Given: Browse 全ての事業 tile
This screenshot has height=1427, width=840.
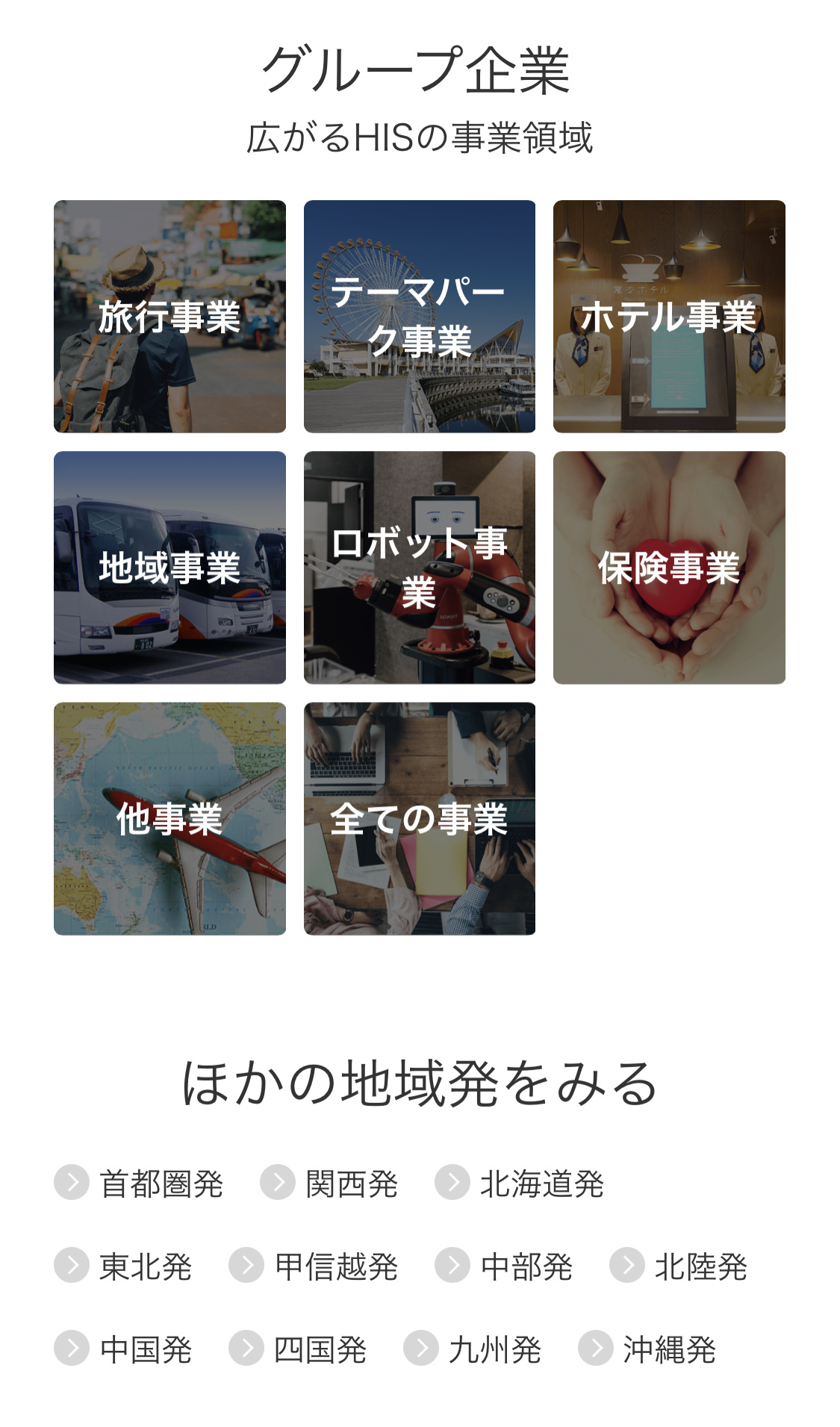Looking at the screenshot, I should pyautogui.click(x=419, y=818).
